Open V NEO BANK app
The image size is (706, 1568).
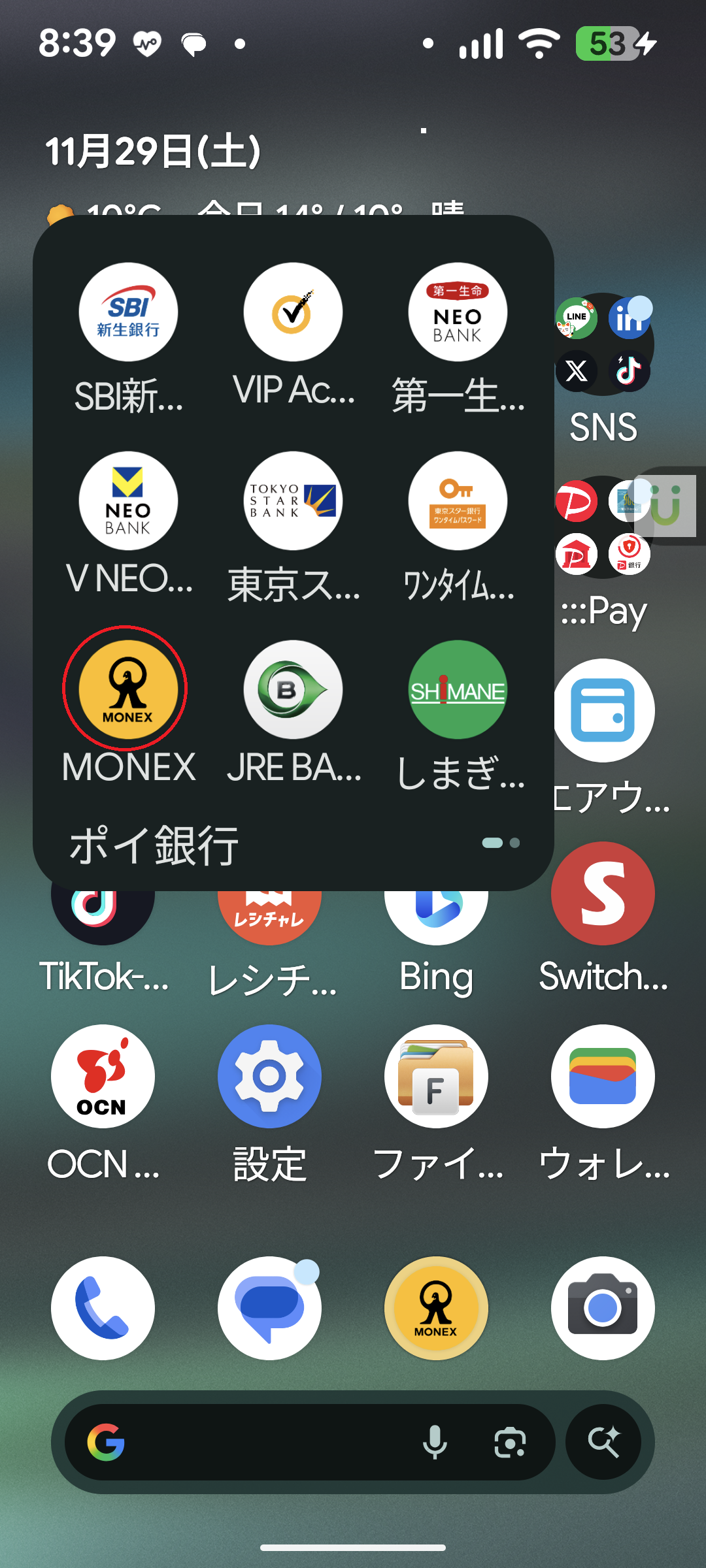coord(128,501)
